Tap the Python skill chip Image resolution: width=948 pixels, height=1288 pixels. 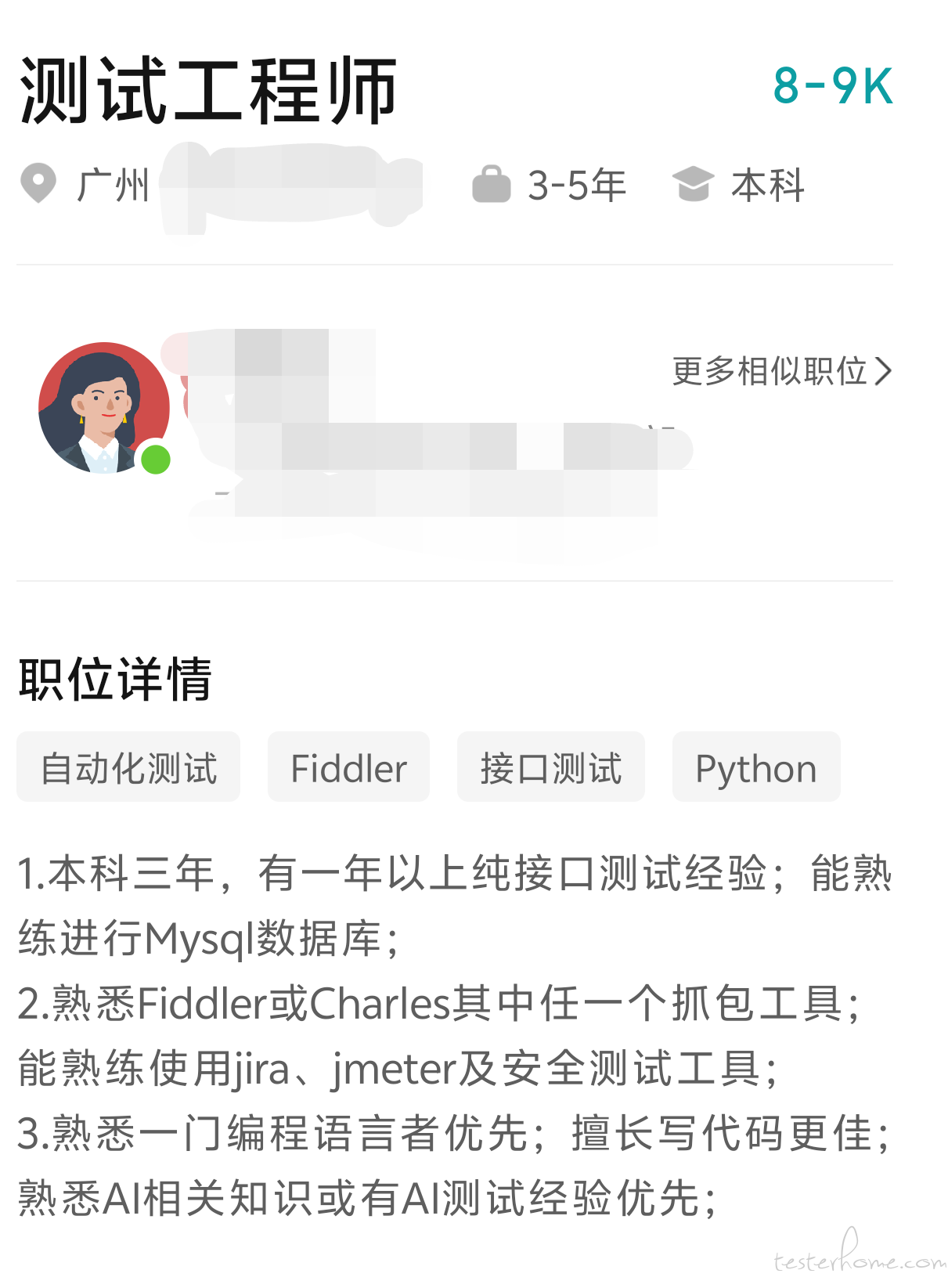click(755, 767)
